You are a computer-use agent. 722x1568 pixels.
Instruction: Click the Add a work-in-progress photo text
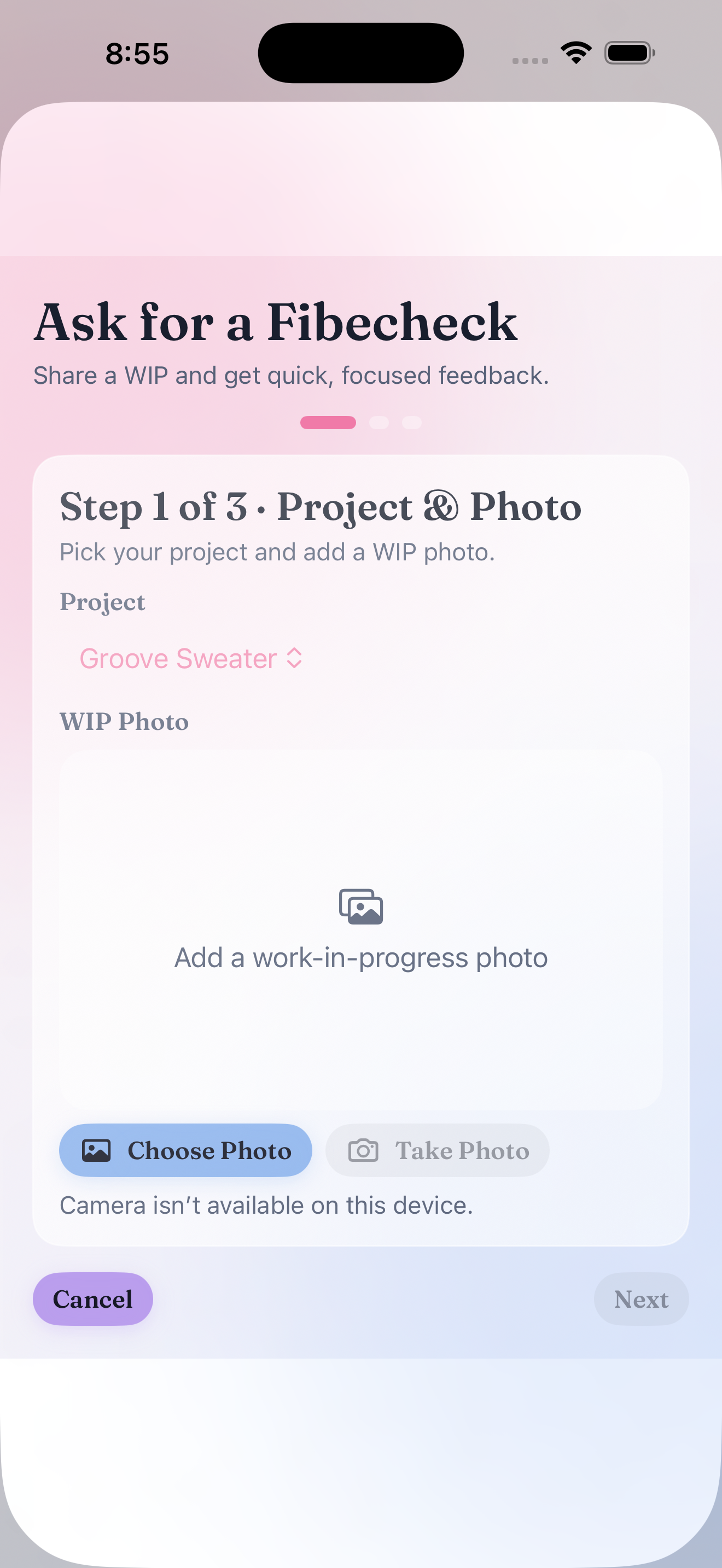click(361, 957)
